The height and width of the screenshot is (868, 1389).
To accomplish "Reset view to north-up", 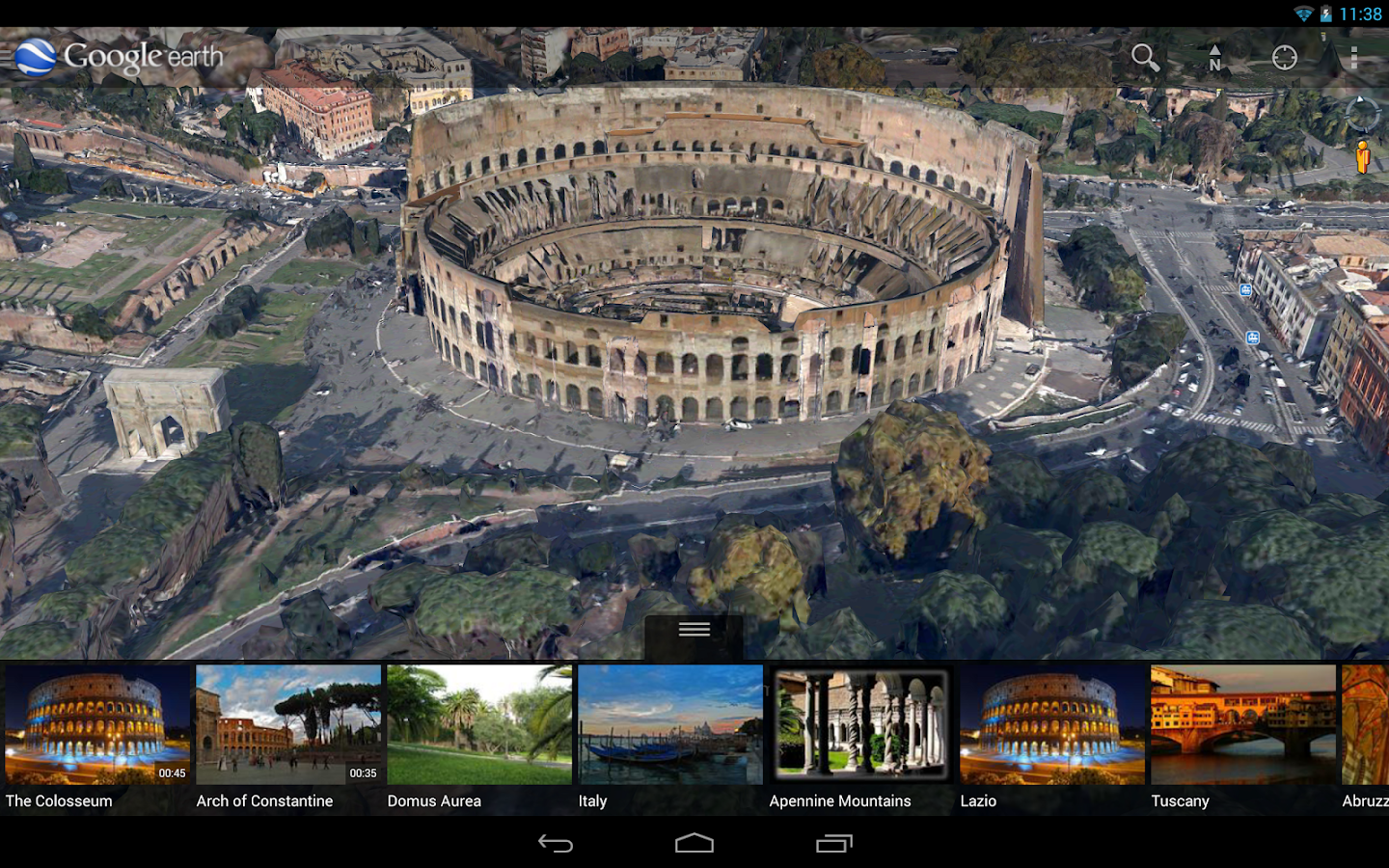I will pos(1214,58).
